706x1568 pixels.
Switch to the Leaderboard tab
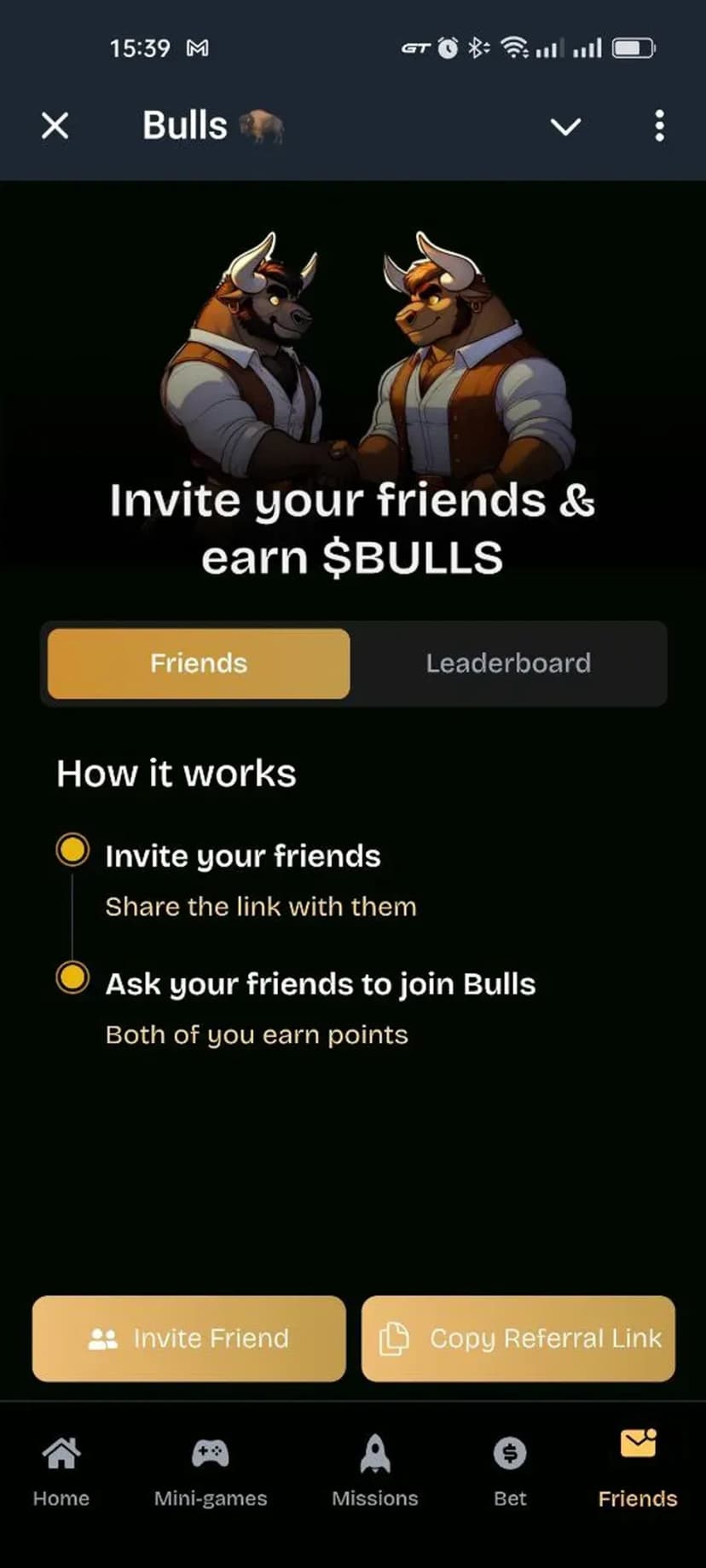tap(508, 664)
